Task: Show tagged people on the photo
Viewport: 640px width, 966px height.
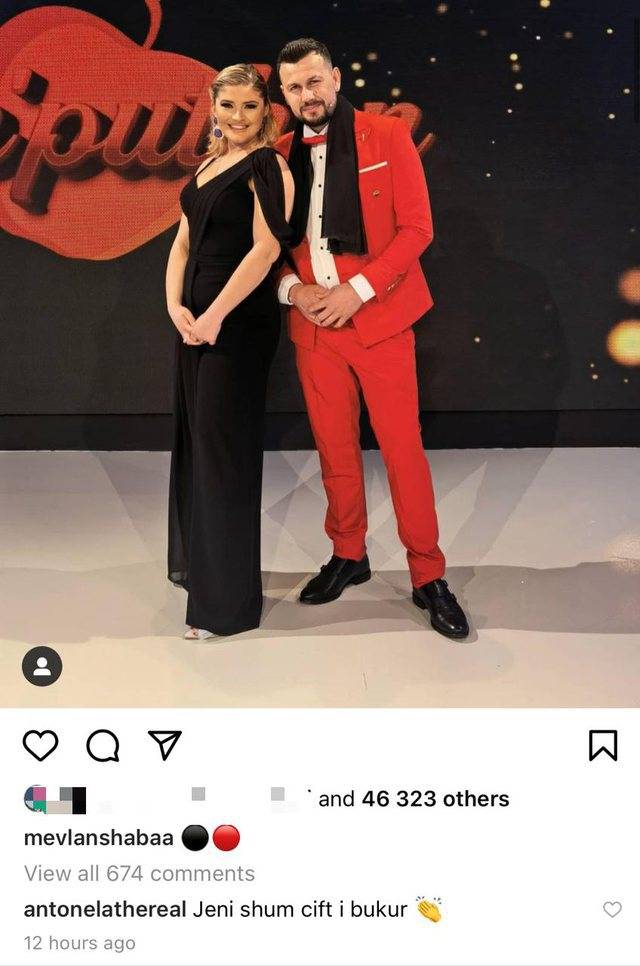Action: point(42,666)
